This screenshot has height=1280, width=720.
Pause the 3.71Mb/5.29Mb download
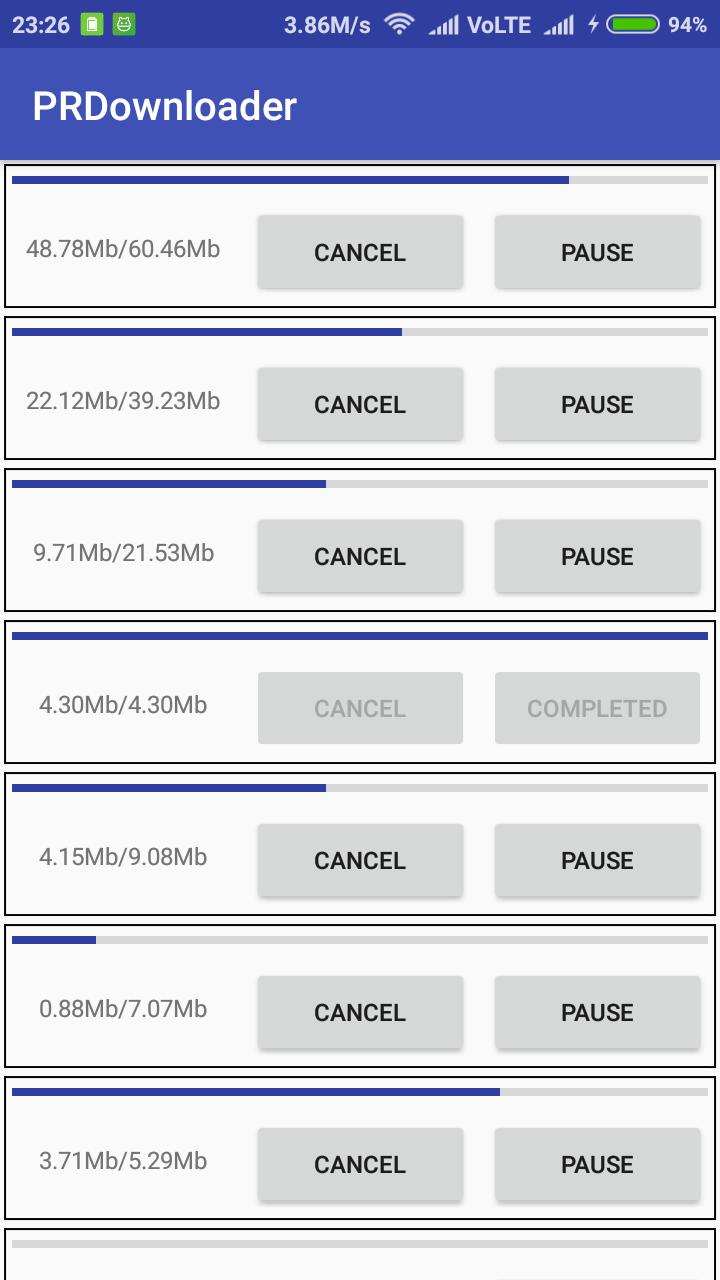[x=597, y=1164]
